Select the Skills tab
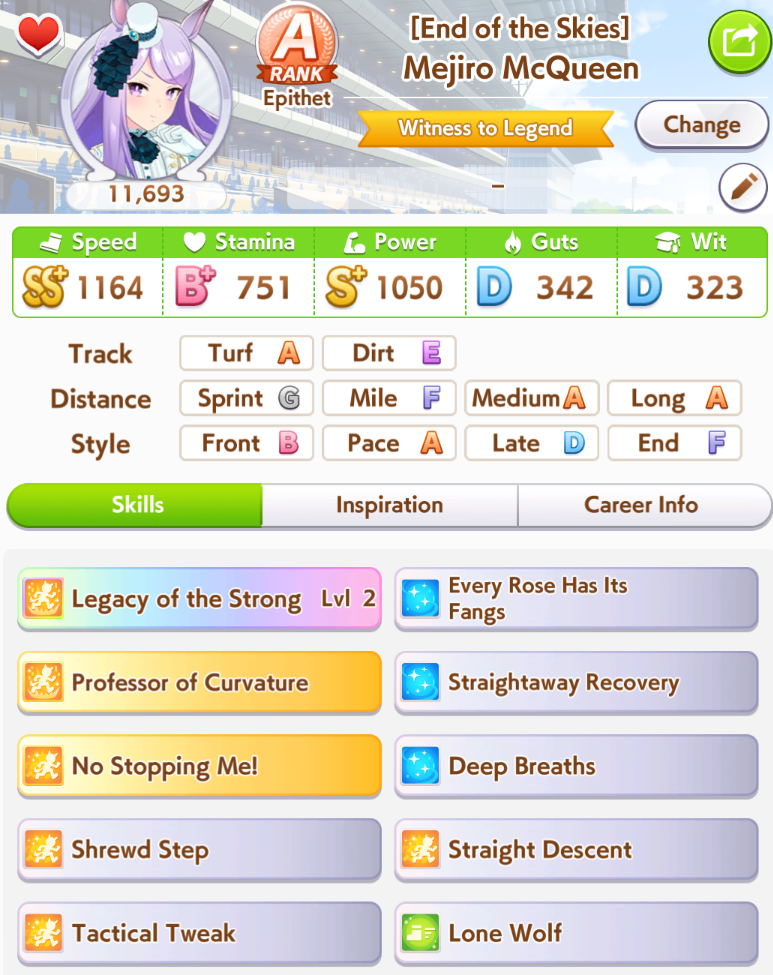The height and width of the screenshot is (975, 773). tap(137, 505)
